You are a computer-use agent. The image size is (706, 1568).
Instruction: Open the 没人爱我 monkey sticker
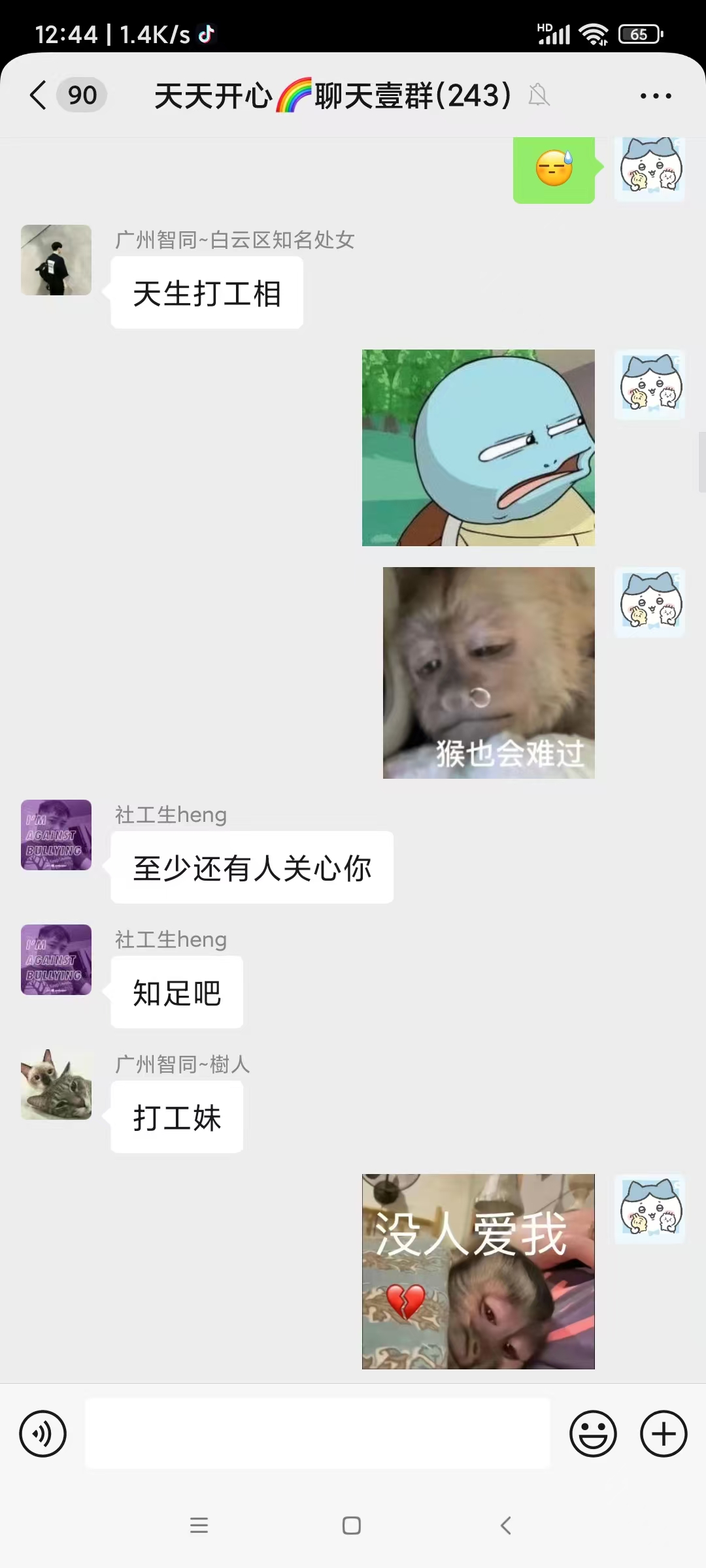(x=479, y=1271)
